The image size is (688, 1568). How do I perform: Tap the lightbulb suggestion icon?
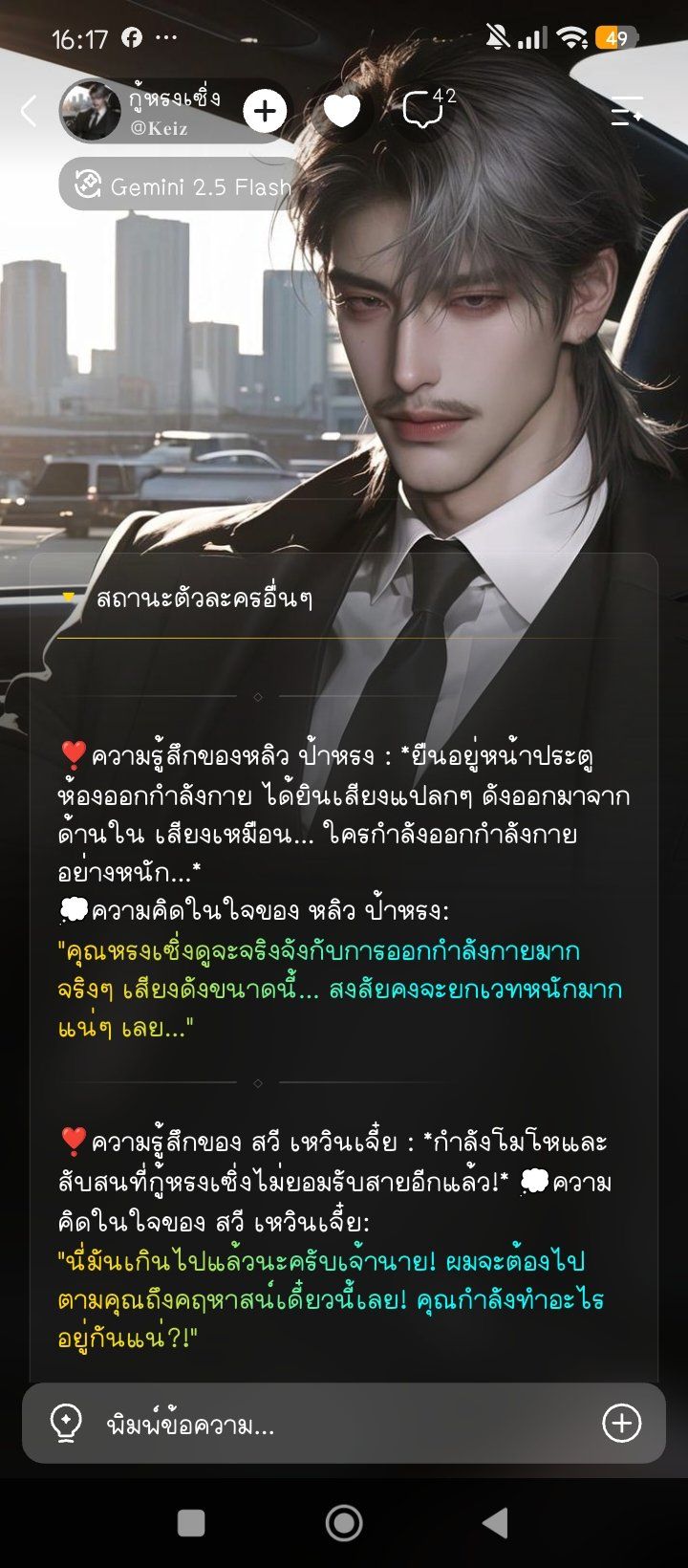pyautogui.click(x=65, y=1423)
